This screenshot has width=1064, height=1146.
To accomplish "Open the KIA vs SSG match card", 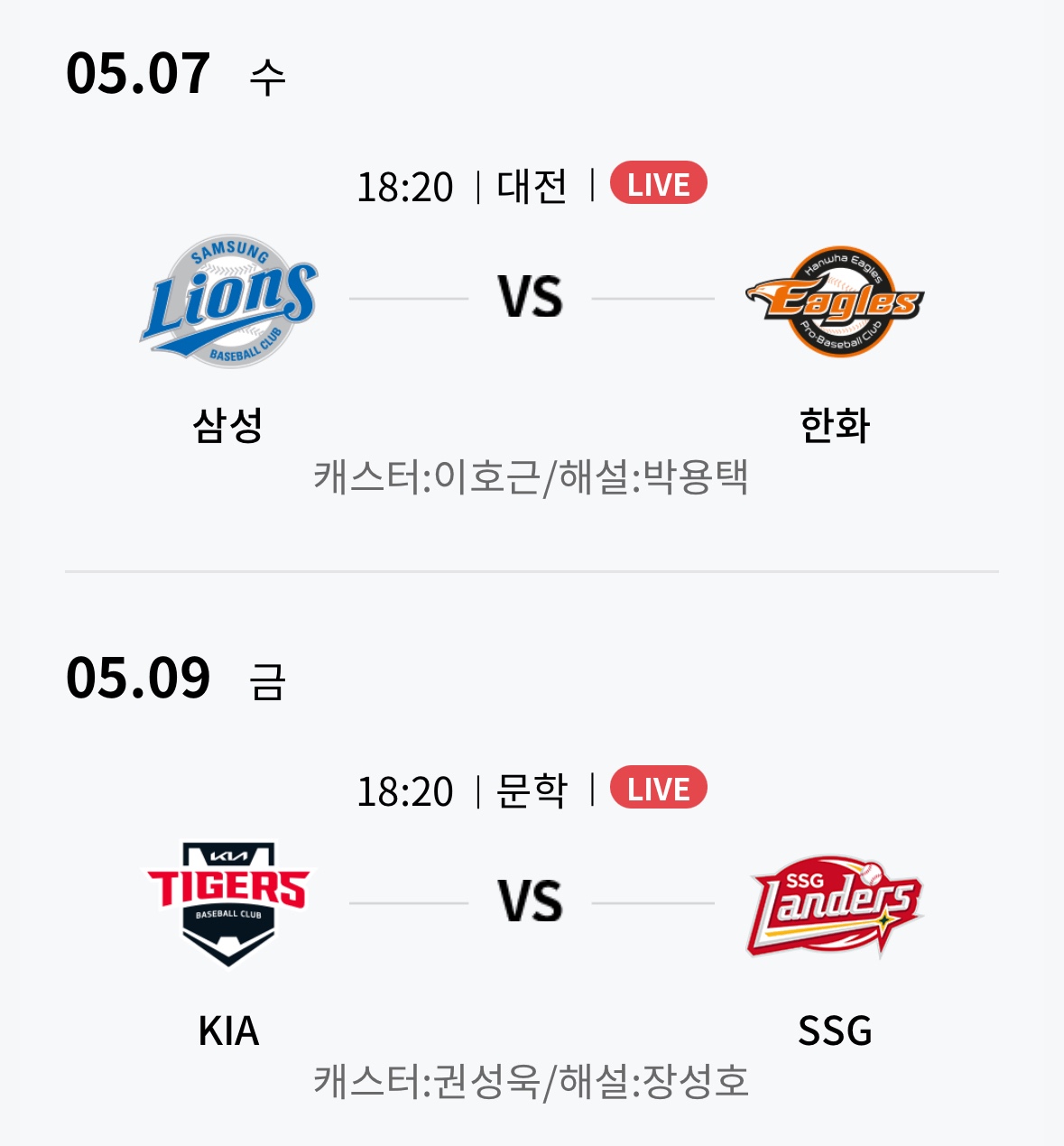I will point(531,903).
